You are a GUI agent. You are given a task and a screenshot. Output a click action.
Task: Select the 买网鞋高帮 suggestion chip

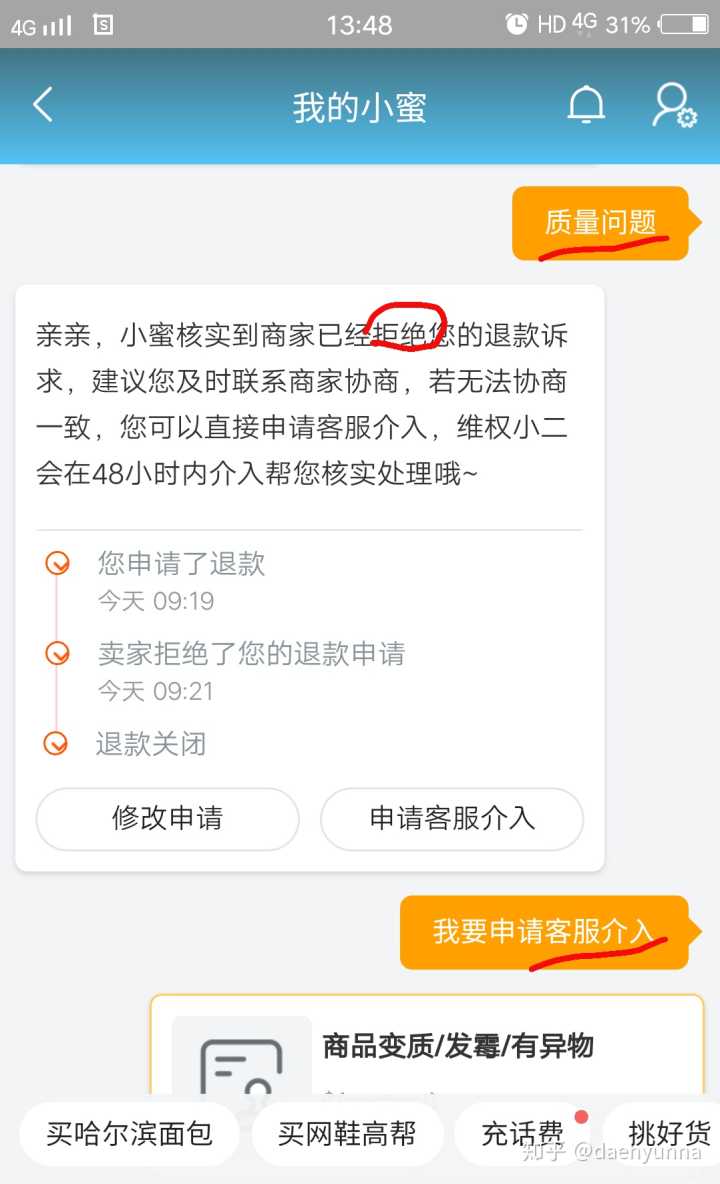point(346,1133)
